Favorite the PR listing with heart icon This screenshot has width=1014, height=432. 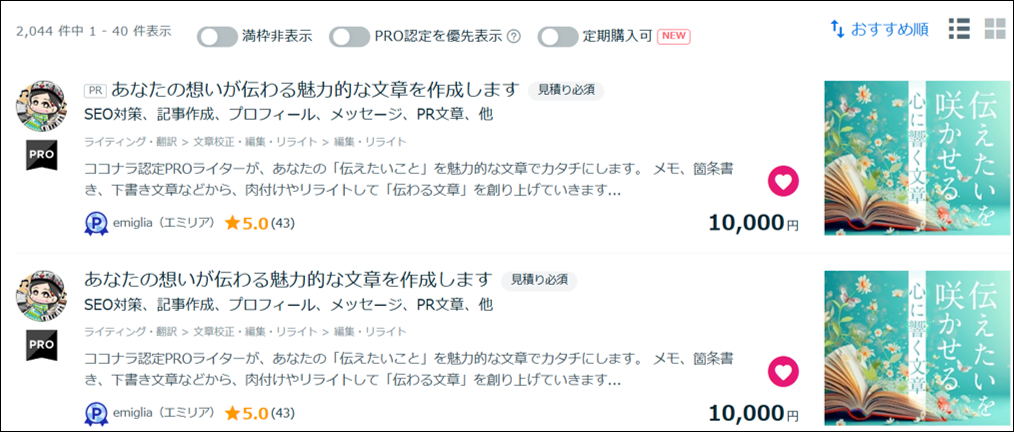pos(784,182)
